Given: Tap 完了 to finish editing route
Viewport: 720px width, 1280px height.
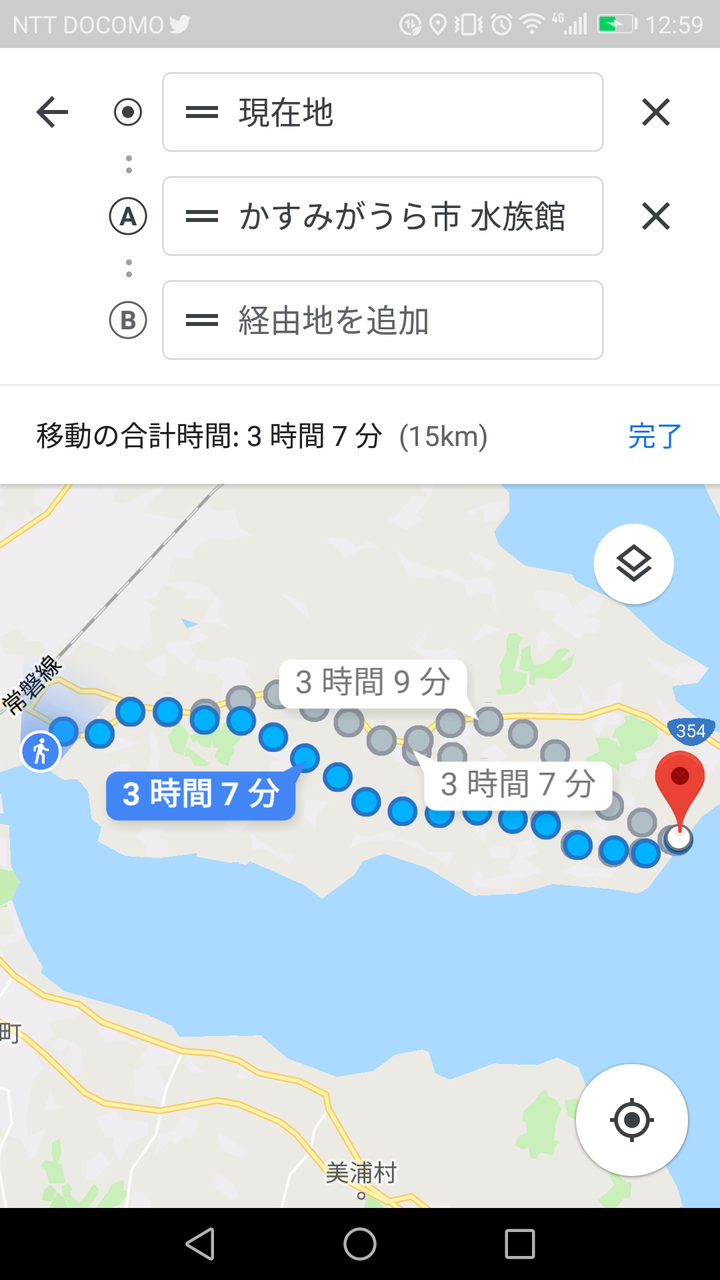Looking at the screenshot, I should 655,436.
